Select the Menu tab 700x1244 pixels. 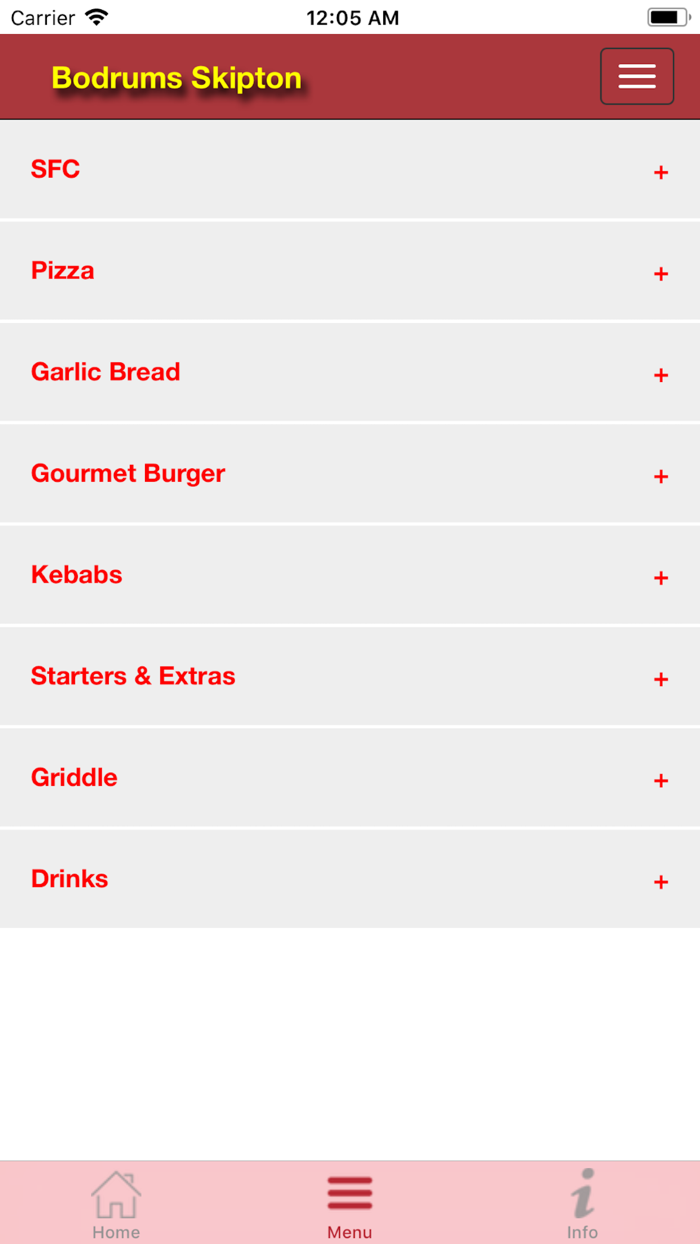[350, 1204]
